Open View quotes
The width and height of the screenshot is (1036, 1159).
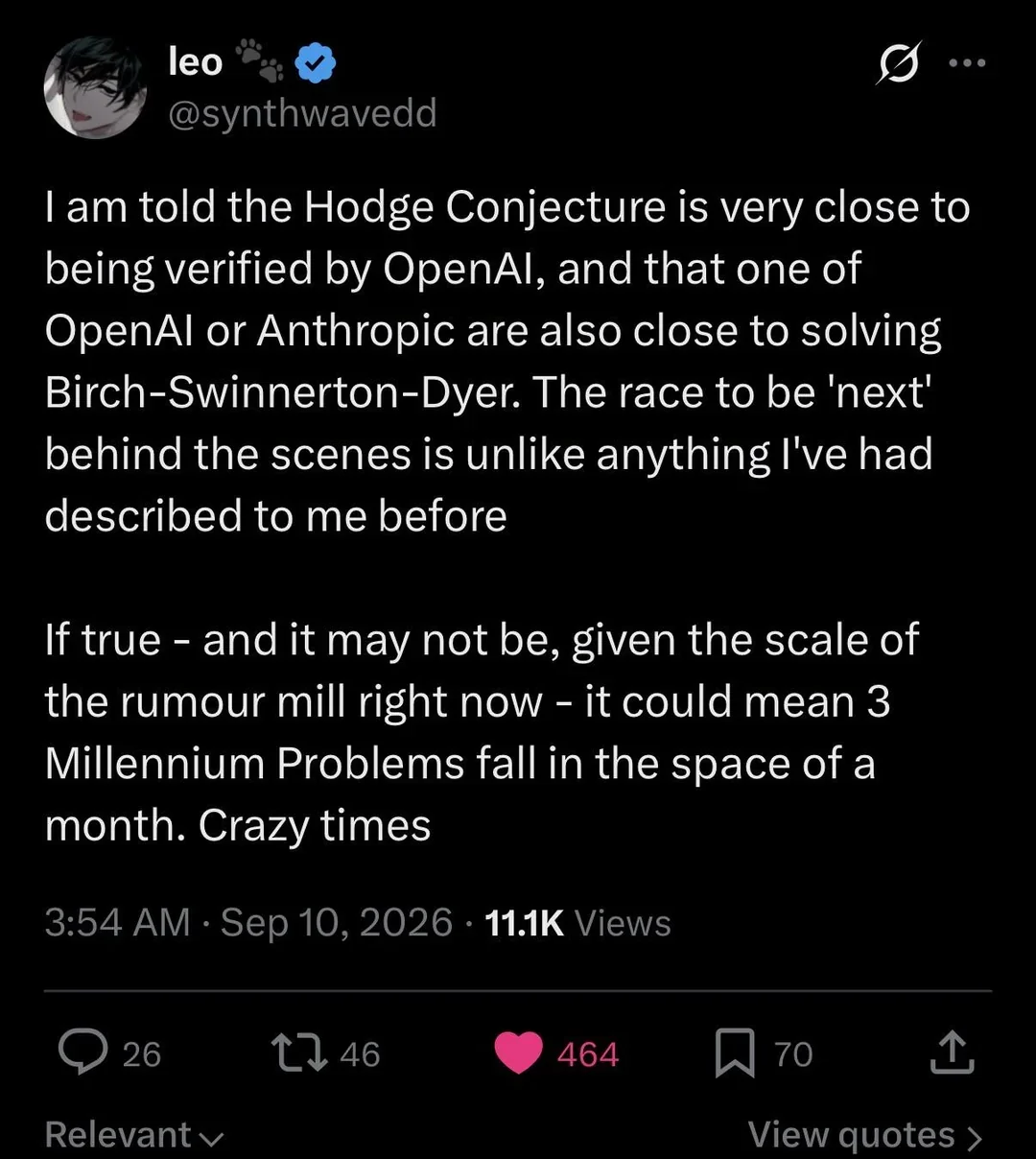(865, 1135)
